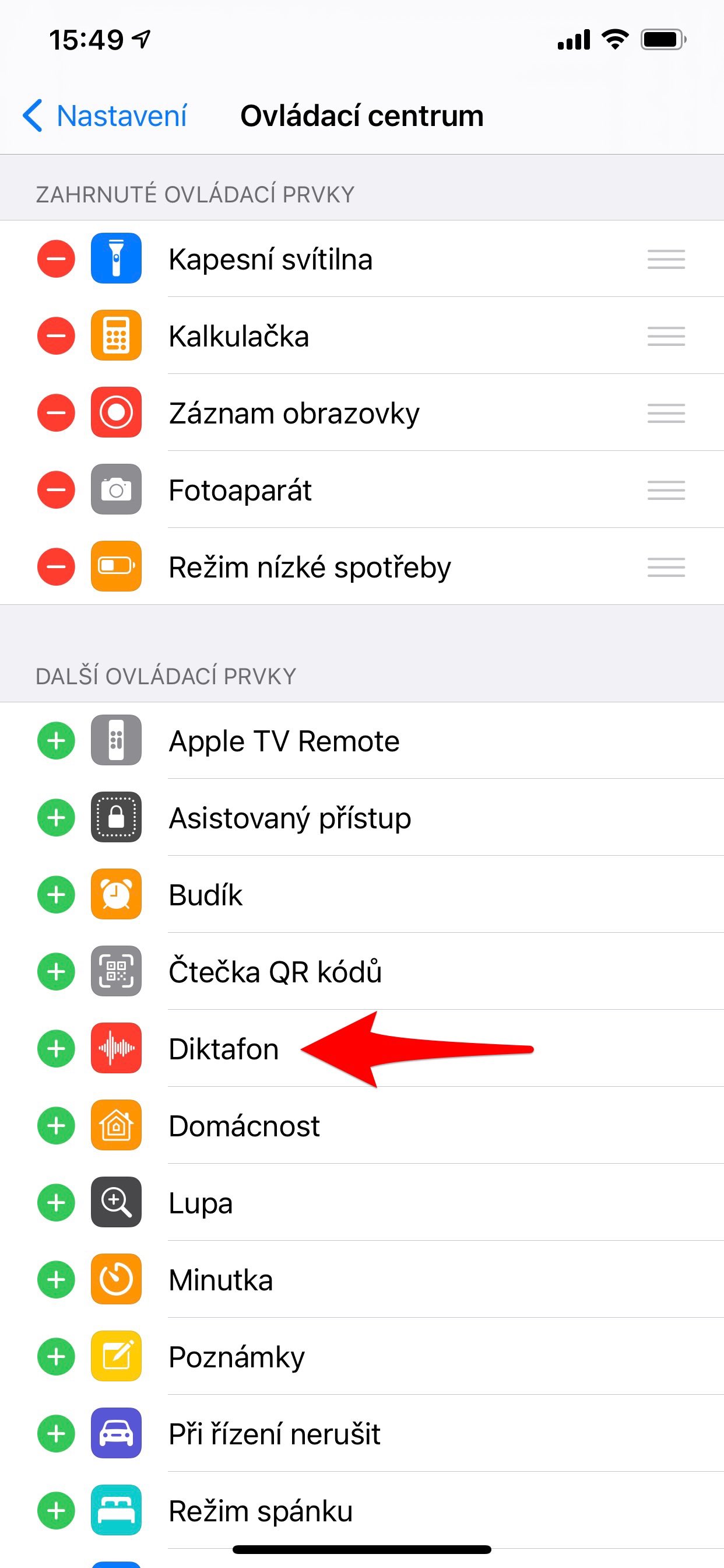Viewport: 724px width, 1568px height.
Task: Add Diktafon to Control Center
Action: pyautogui.click(x=56, y=1049)
